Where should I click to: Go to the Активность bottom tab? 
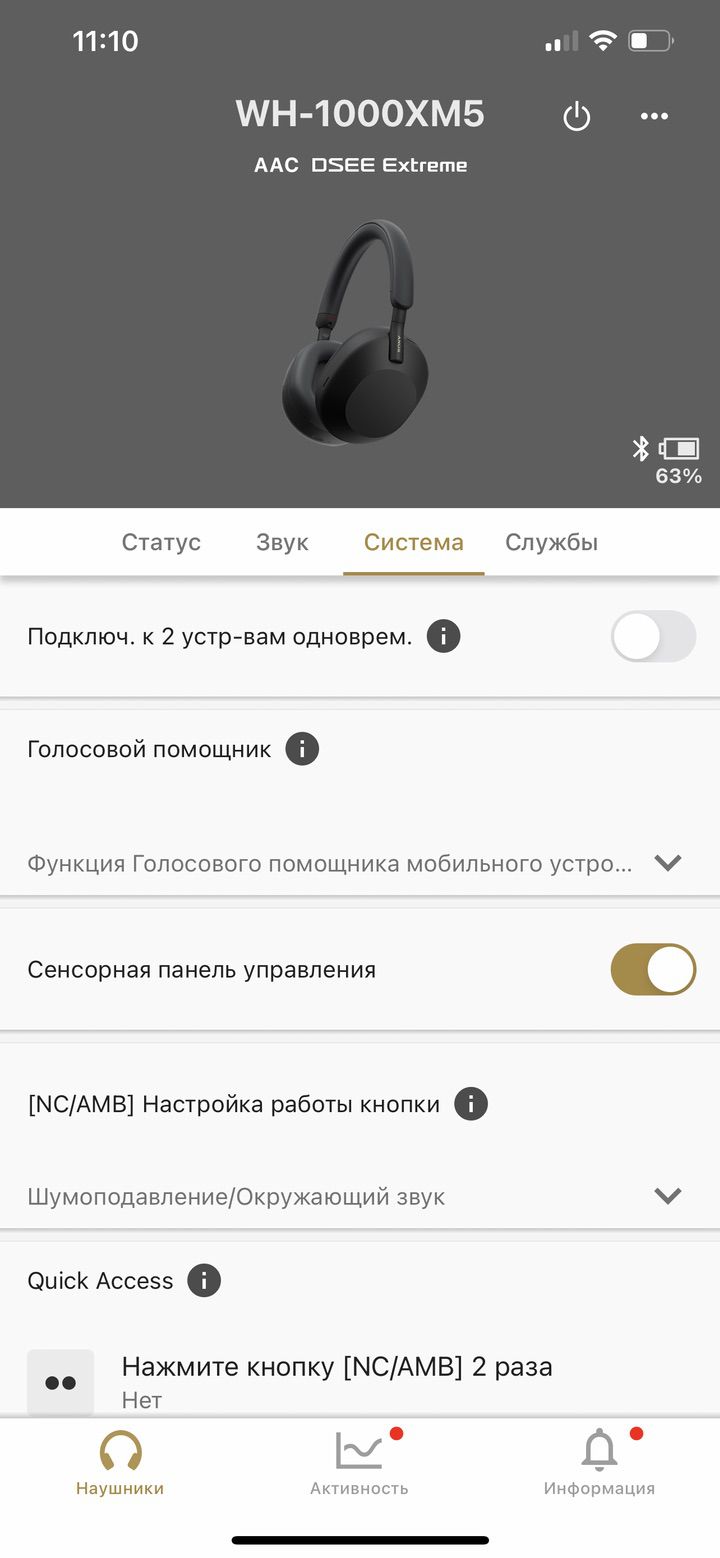[359, 1463]
